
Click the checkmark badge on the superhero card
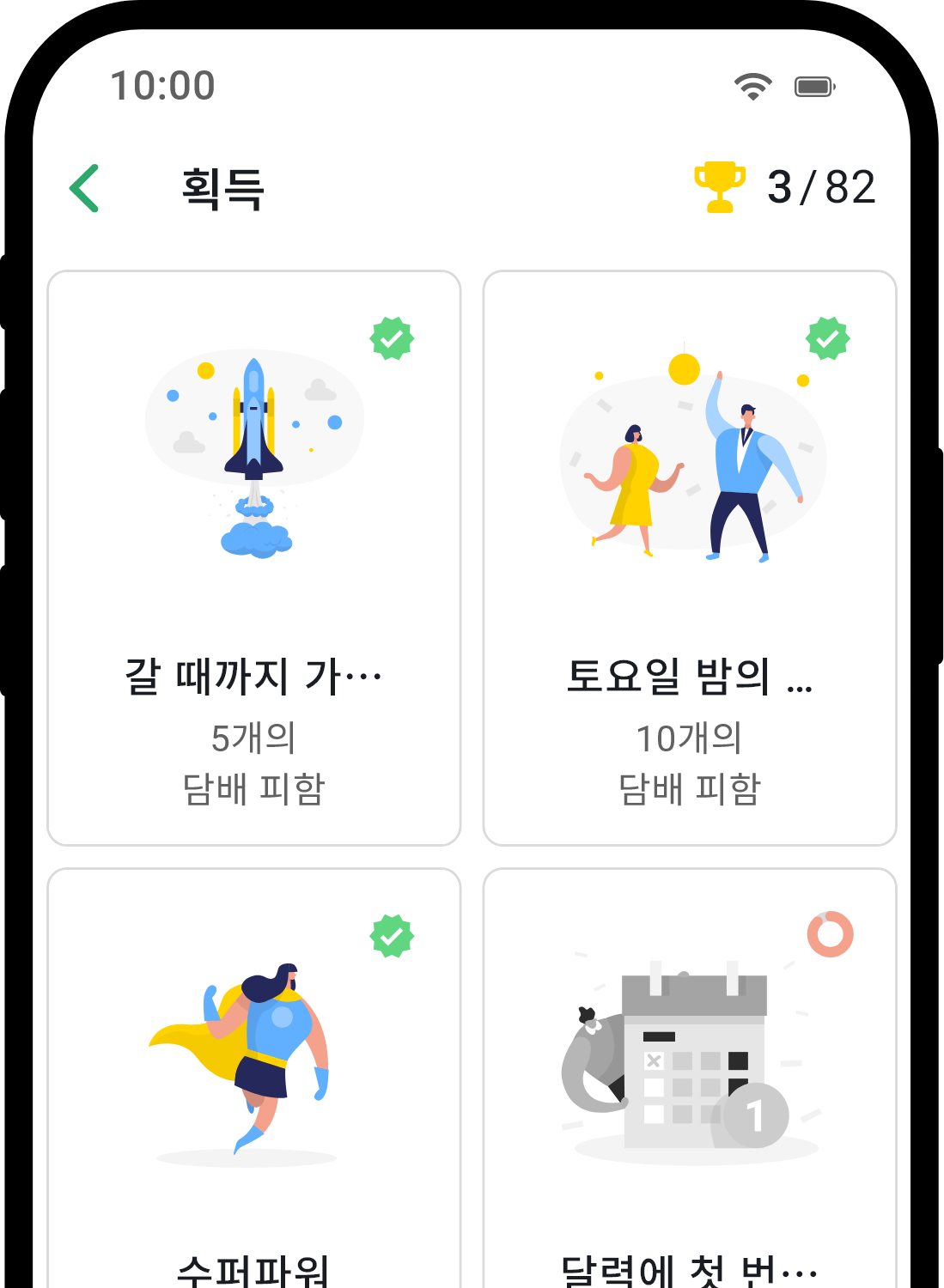(393, 938)
